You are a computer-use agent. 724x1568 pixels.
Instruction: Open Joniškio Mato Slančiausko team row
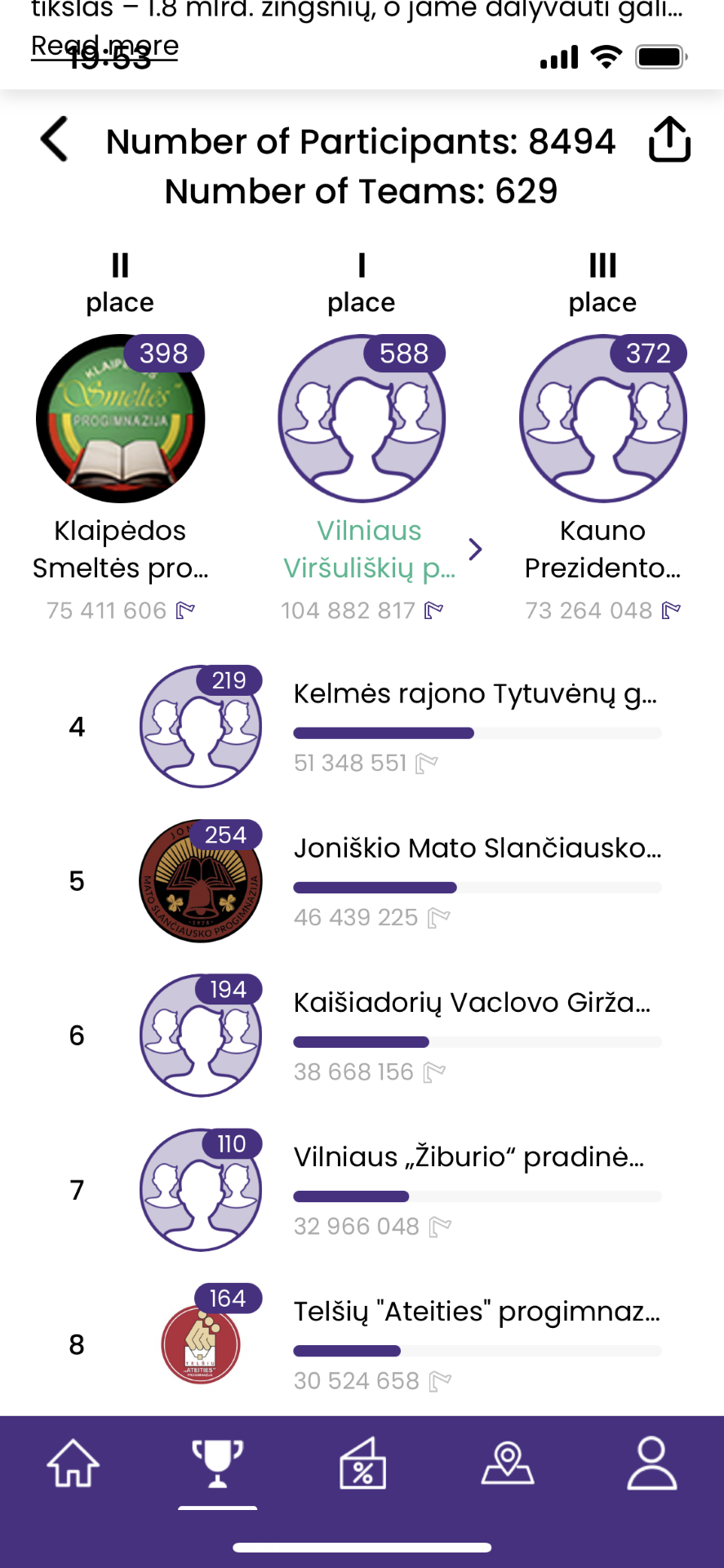(x=362, y=880)
